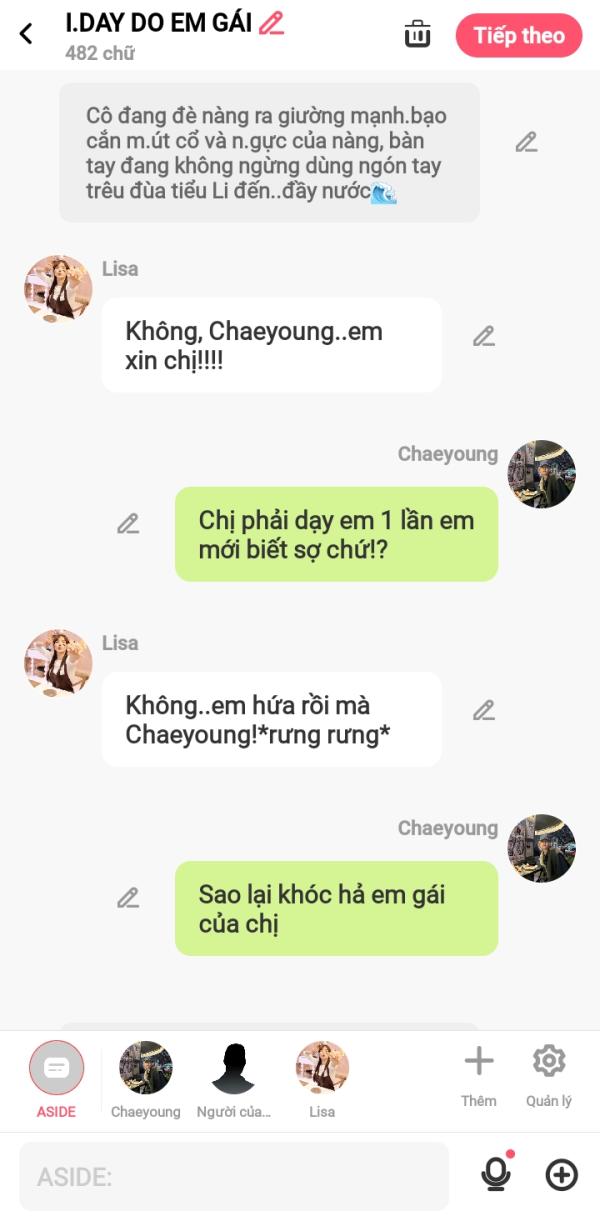This screenshot has height=1221, width=600.
Task: Tap the Tiếp theo button
Action: coord(518,35)
